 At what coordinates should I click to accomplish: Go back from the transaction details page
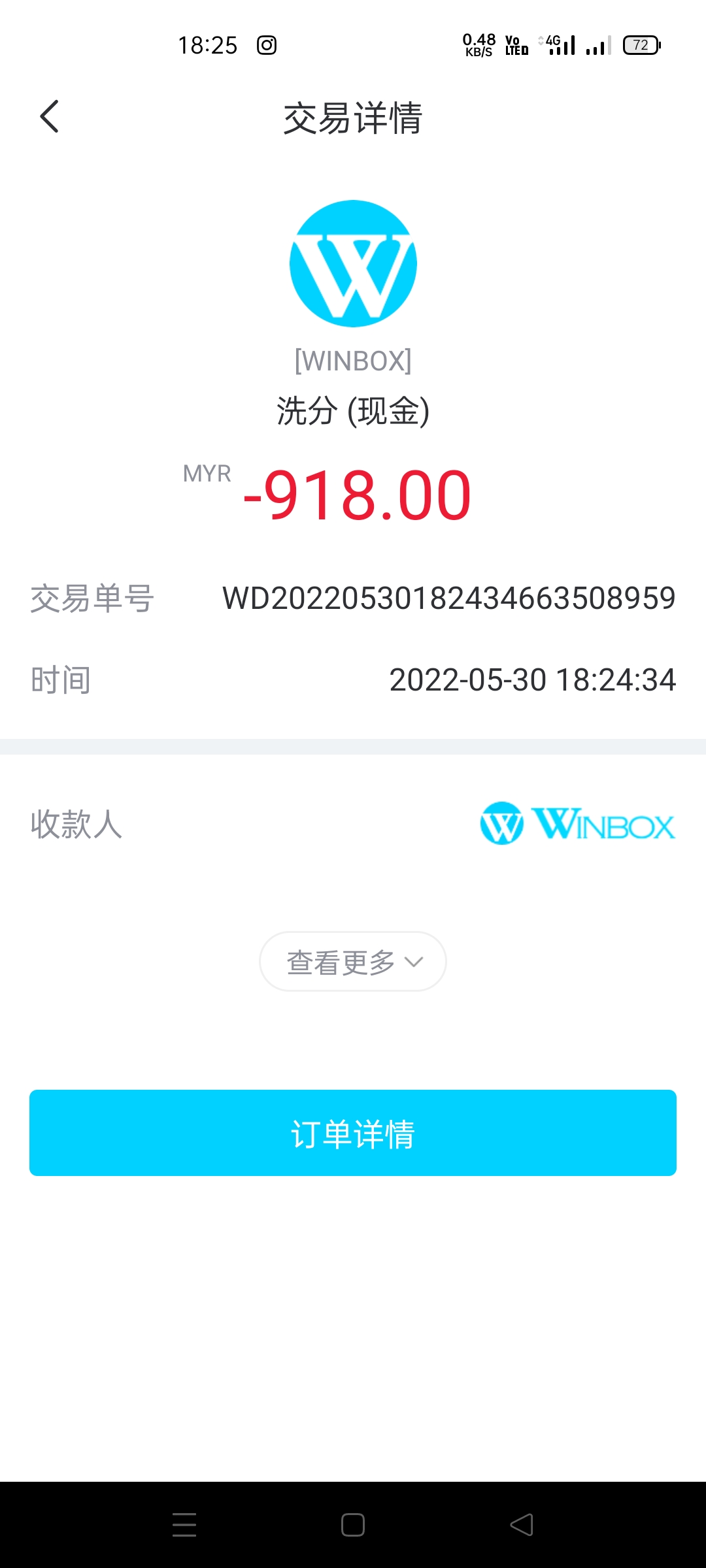50,117
